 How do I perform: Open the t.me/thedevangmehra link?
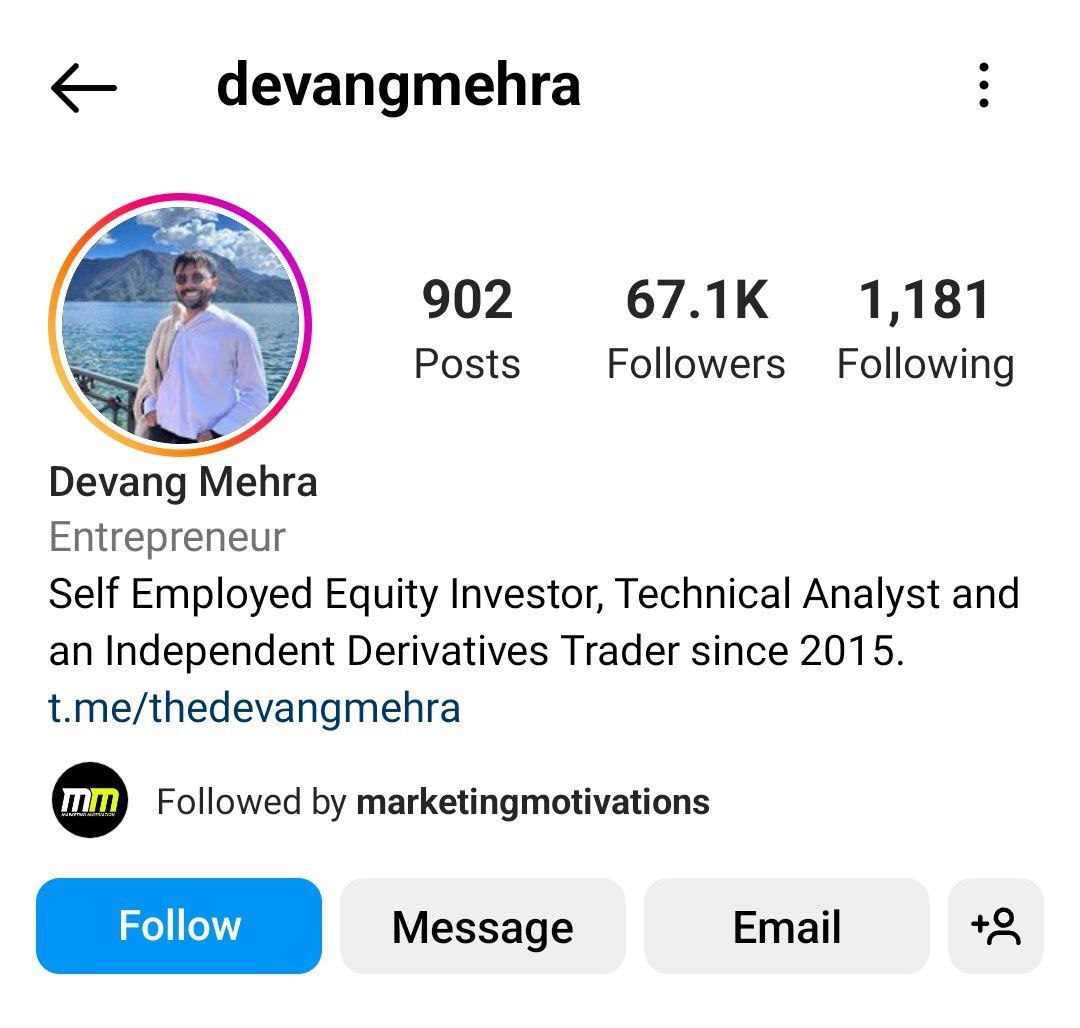254,708
